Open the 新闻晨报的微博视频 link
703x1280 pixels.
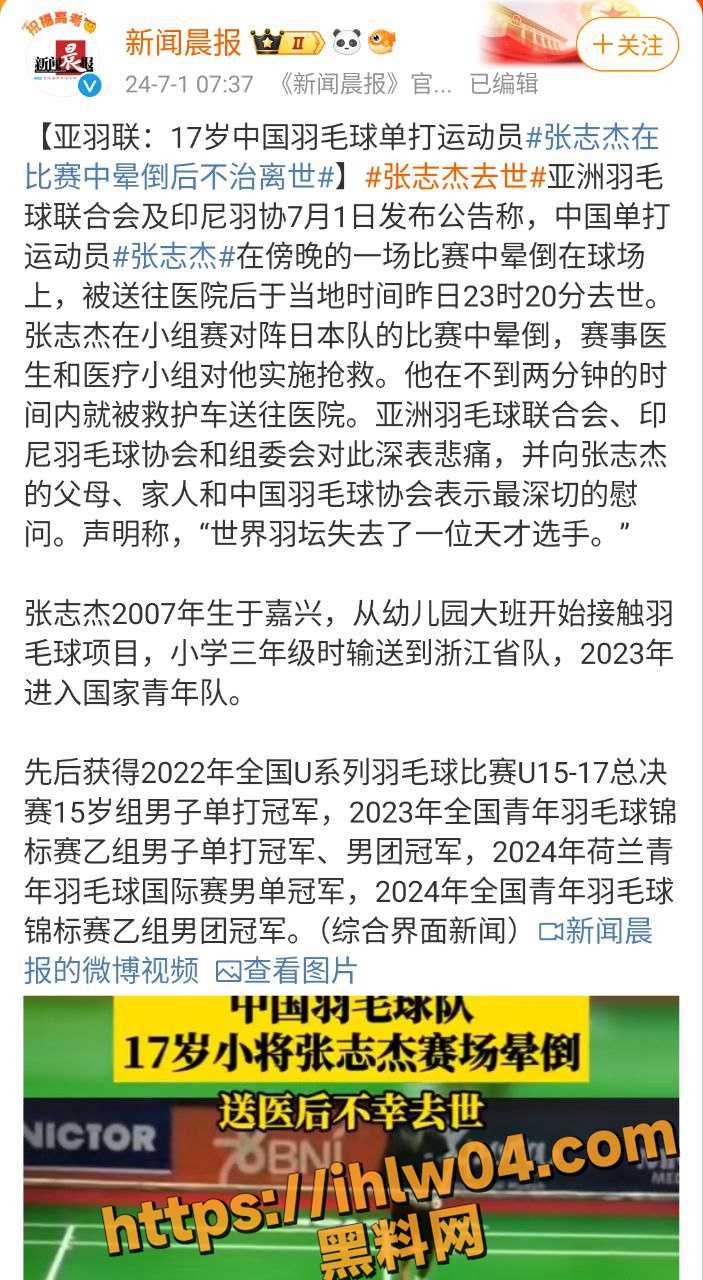point(338,950)
